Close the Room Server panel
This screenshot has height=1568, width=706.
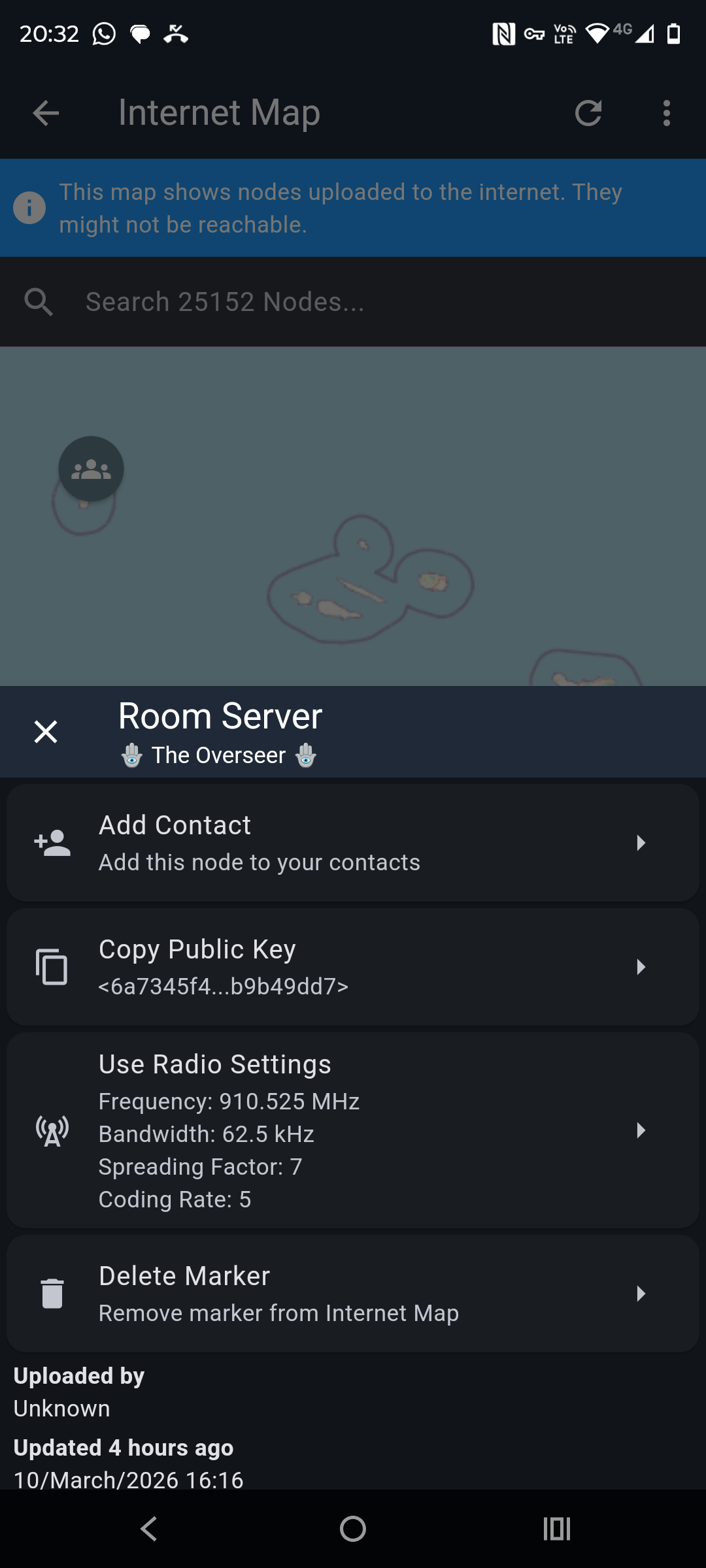point(46,732)
